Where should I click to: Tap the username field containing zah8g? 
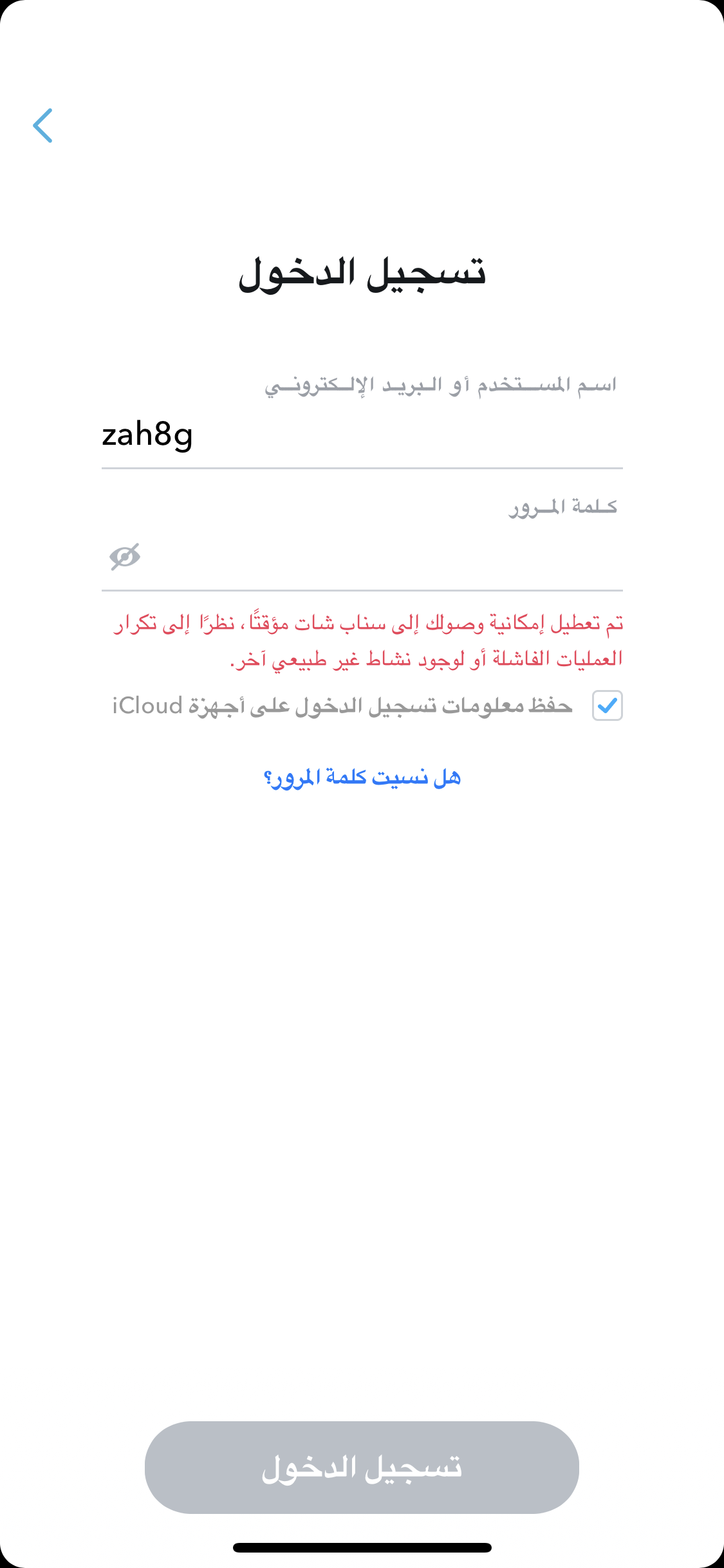coord(362,434)
